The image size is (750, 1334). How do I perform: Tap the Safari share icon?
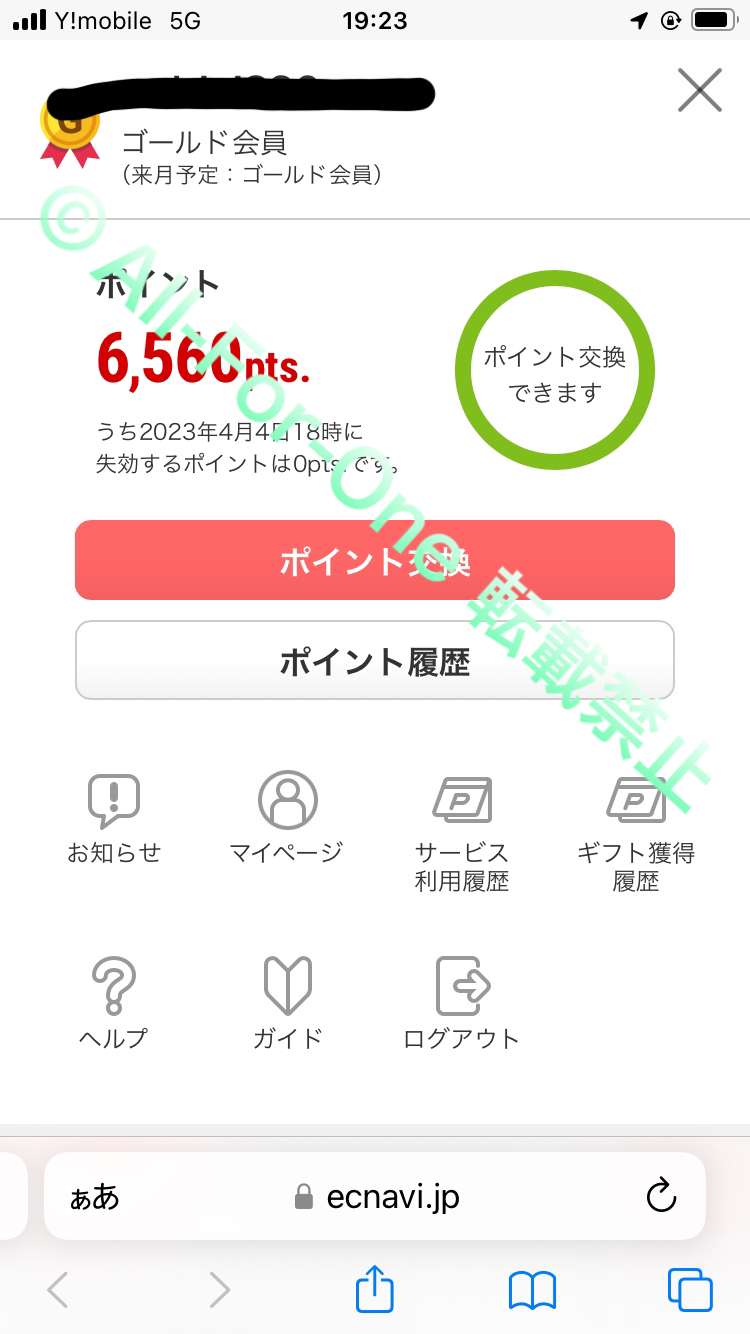[x=374, y=1290]
